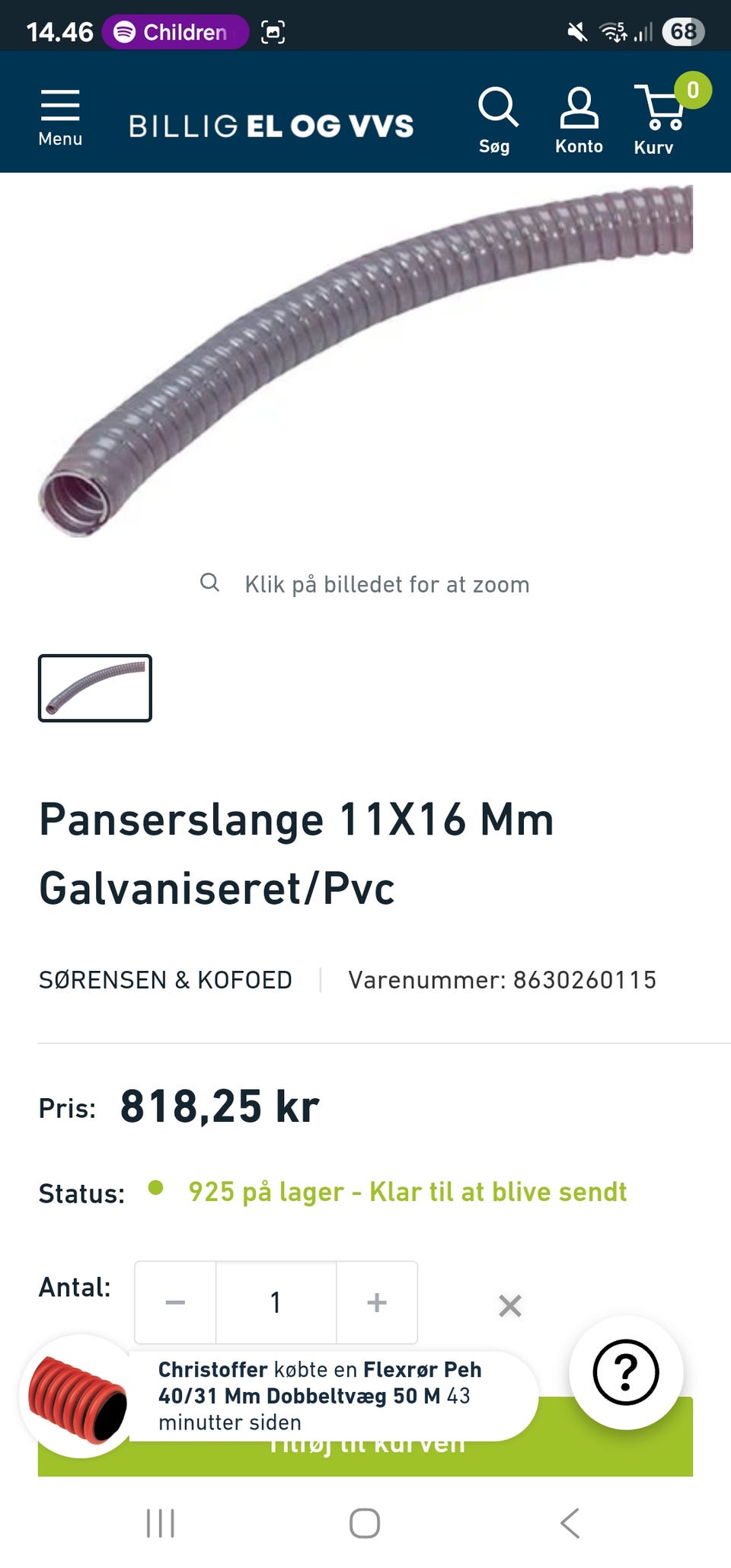731x1568 pixels.
Task: Click the magnifier zoom icon above the image
Action: pos(211,583)
